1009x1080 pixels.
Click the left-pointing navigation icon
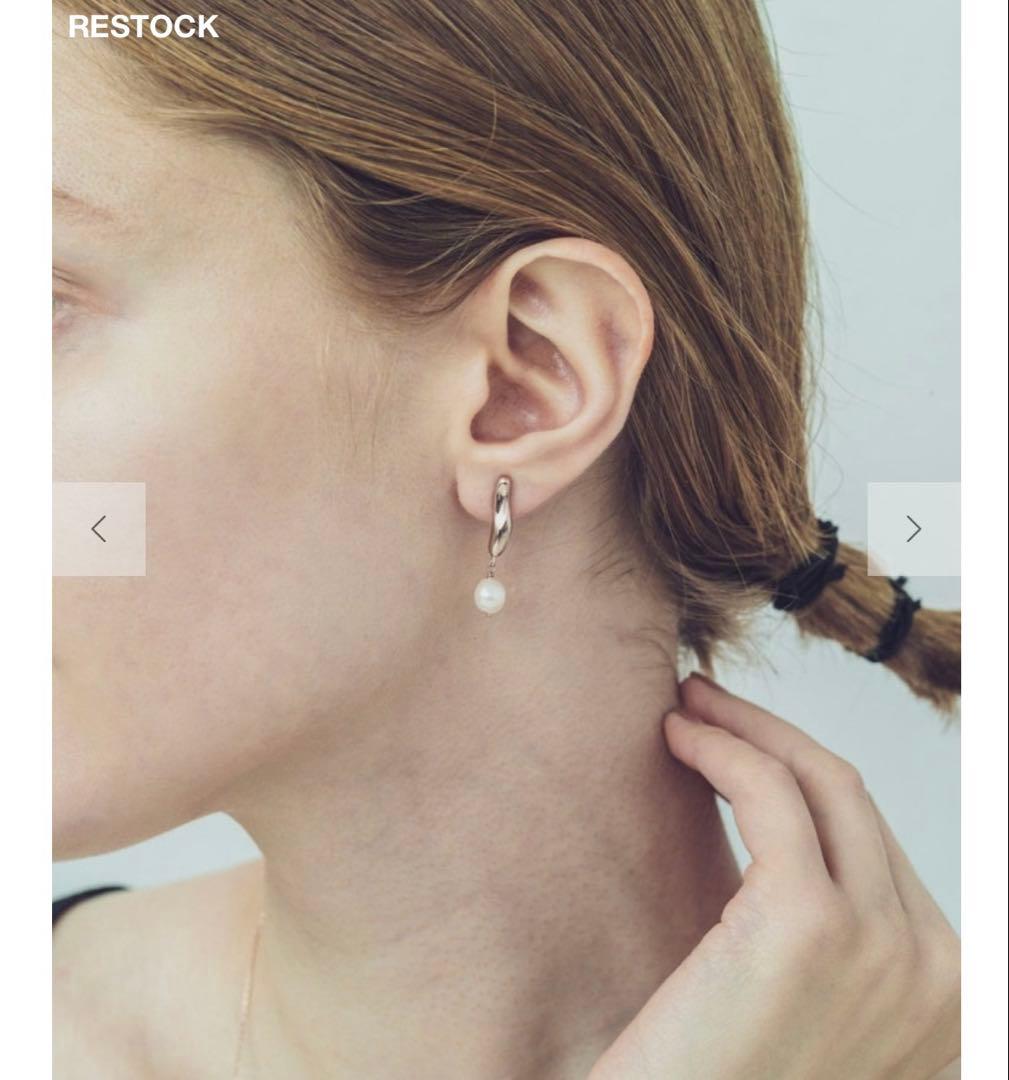(98, 528)
